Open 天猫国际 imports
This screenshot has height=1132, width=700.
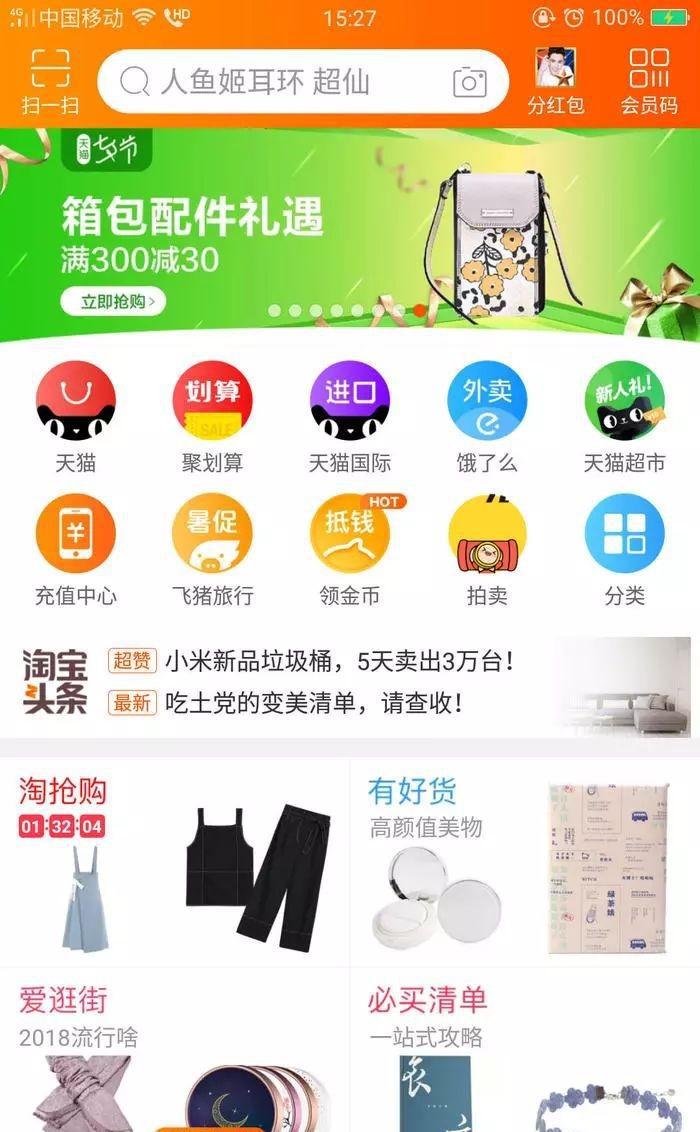click(x=350, y=417)
